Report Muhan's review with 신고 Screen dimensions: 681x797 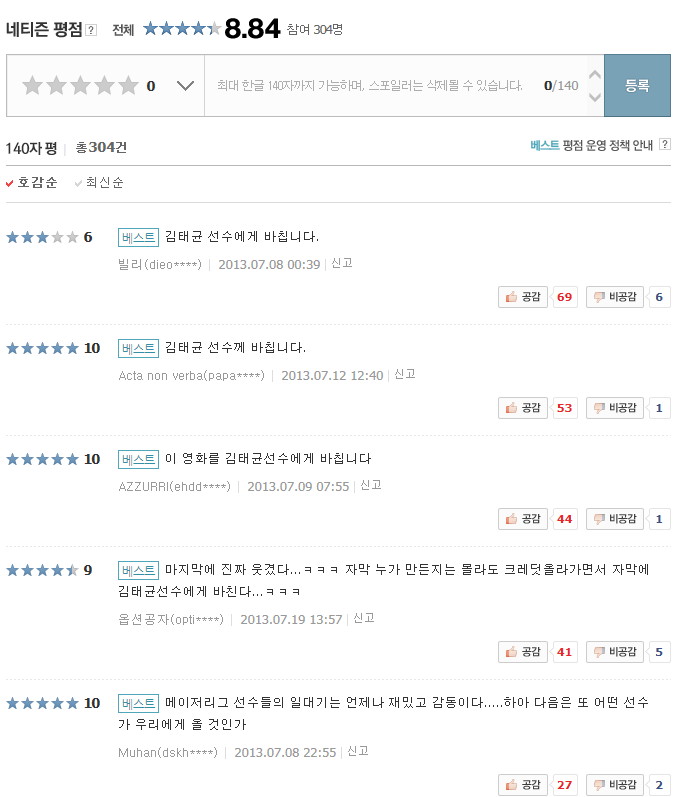[x=357, y=751]
